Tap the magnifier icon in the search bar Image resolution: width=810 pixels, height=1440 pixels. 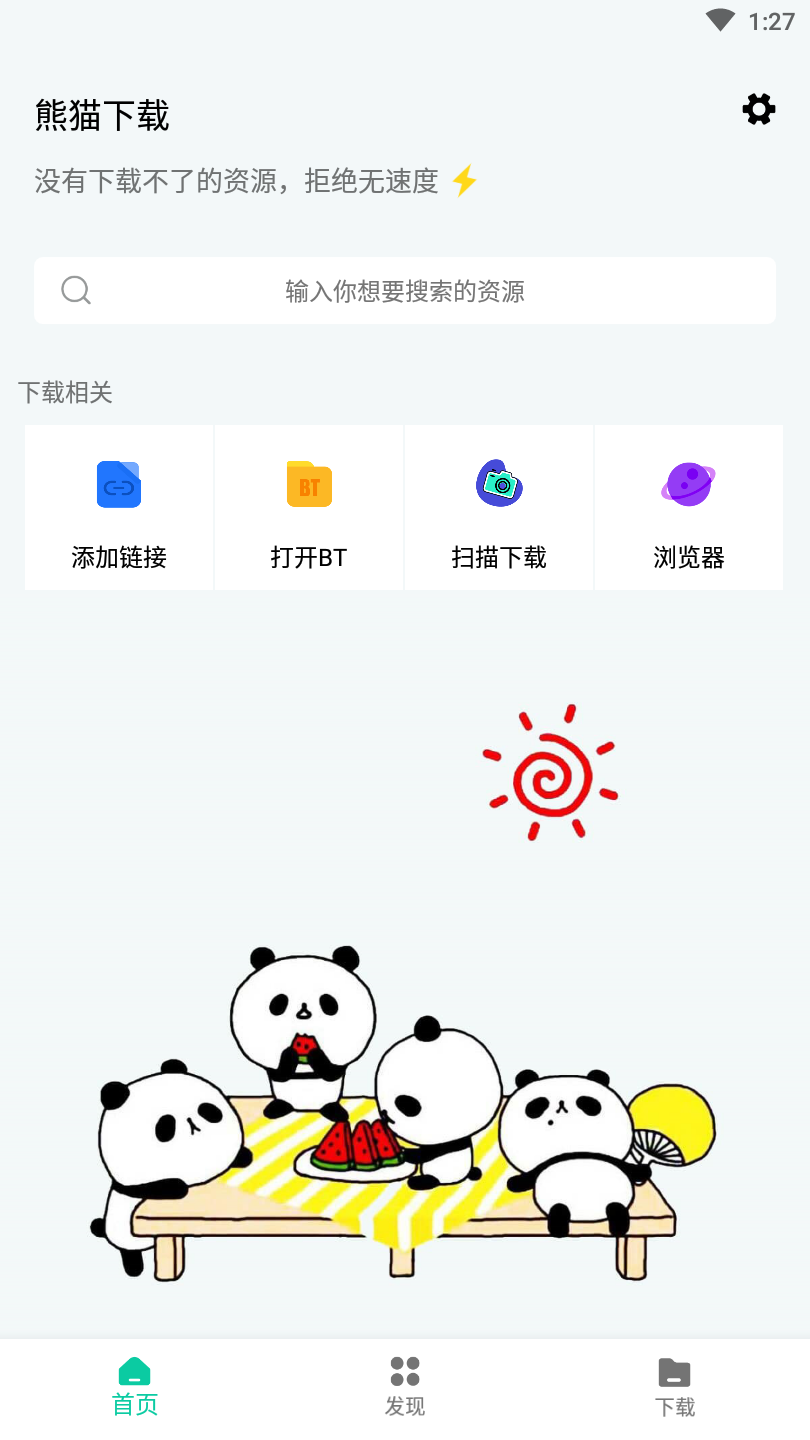76,290
